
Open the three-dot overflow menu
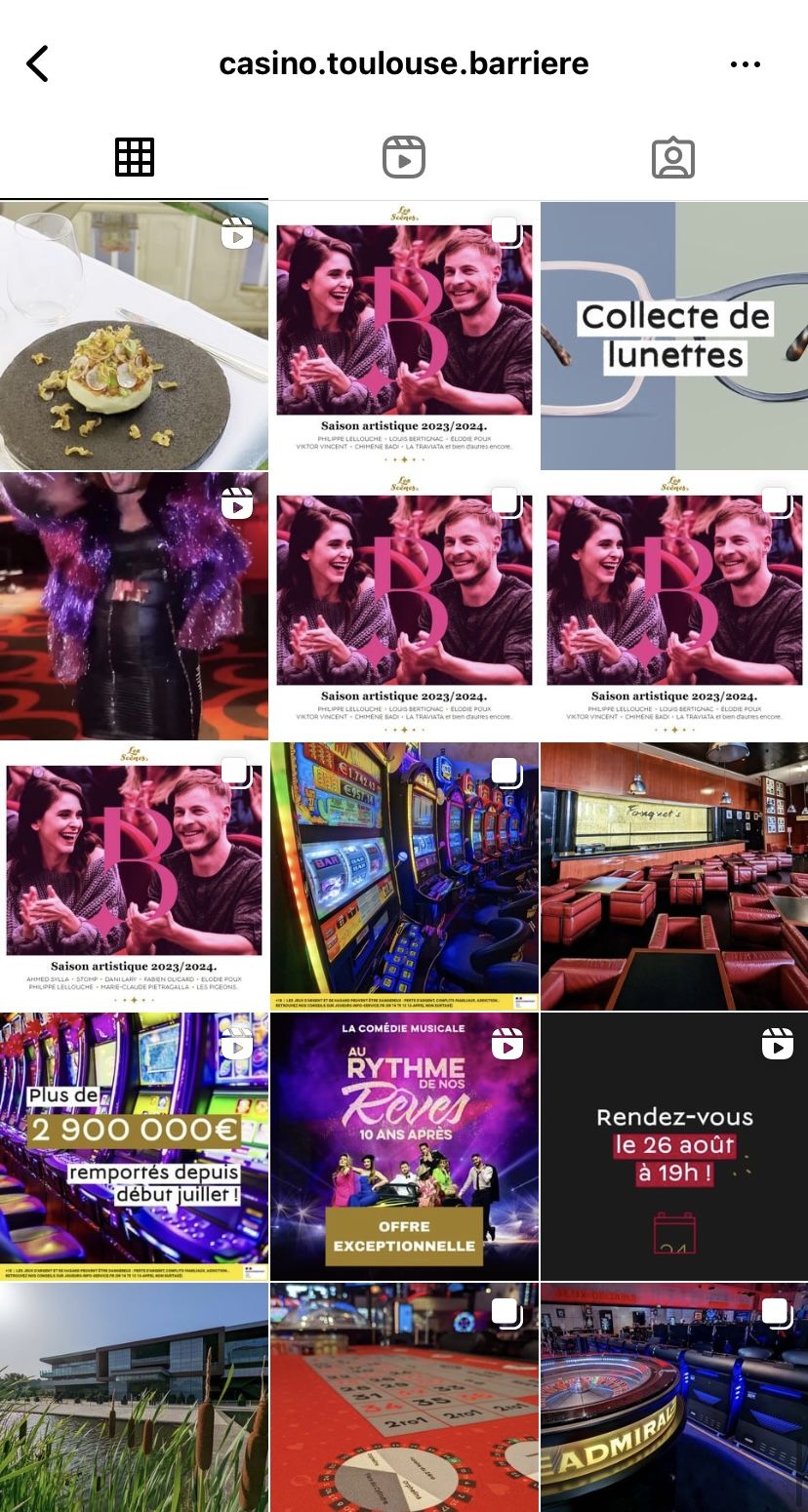pyautogui.click(x=745, y=64)
